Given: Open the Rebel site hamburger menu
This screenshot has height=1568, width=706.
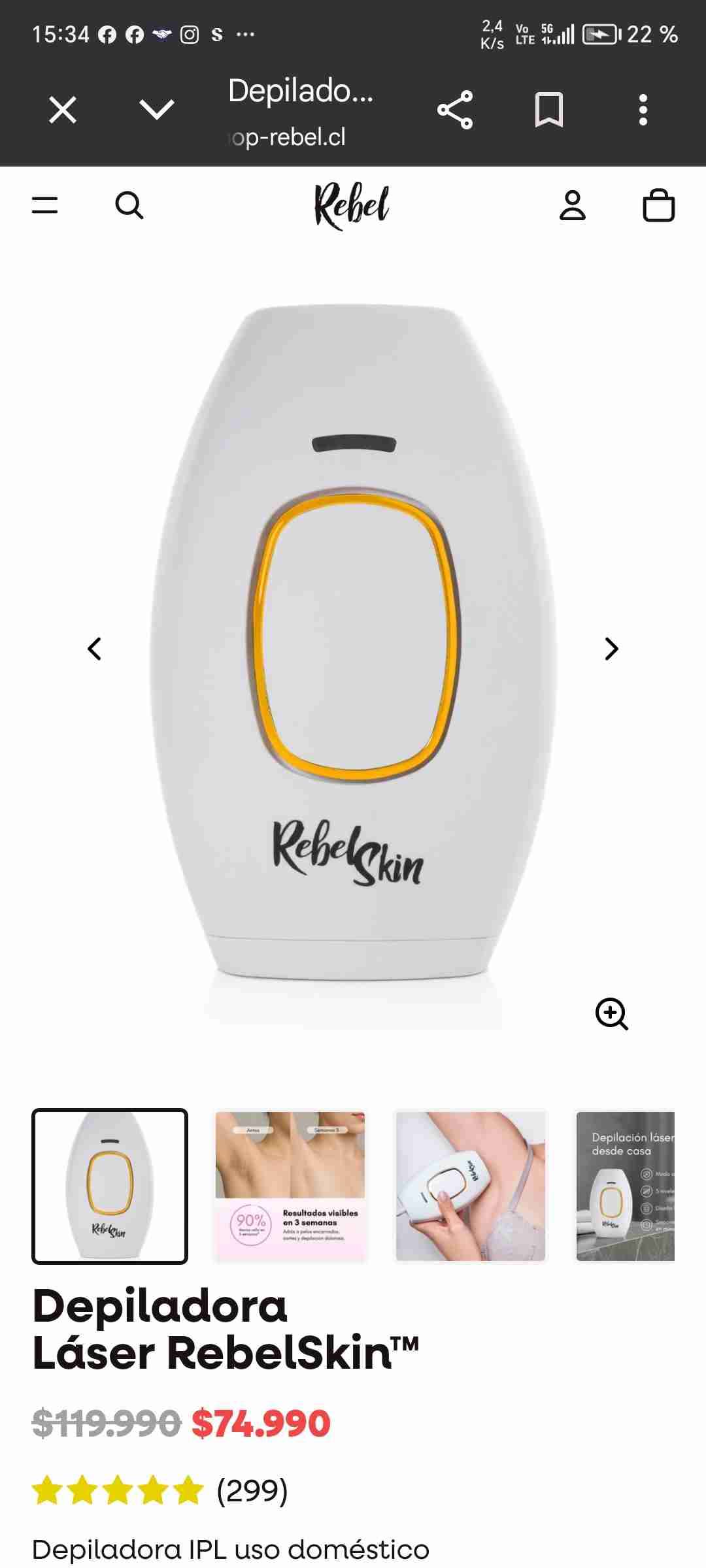Looking at the screenshot, I should point(45,206).
